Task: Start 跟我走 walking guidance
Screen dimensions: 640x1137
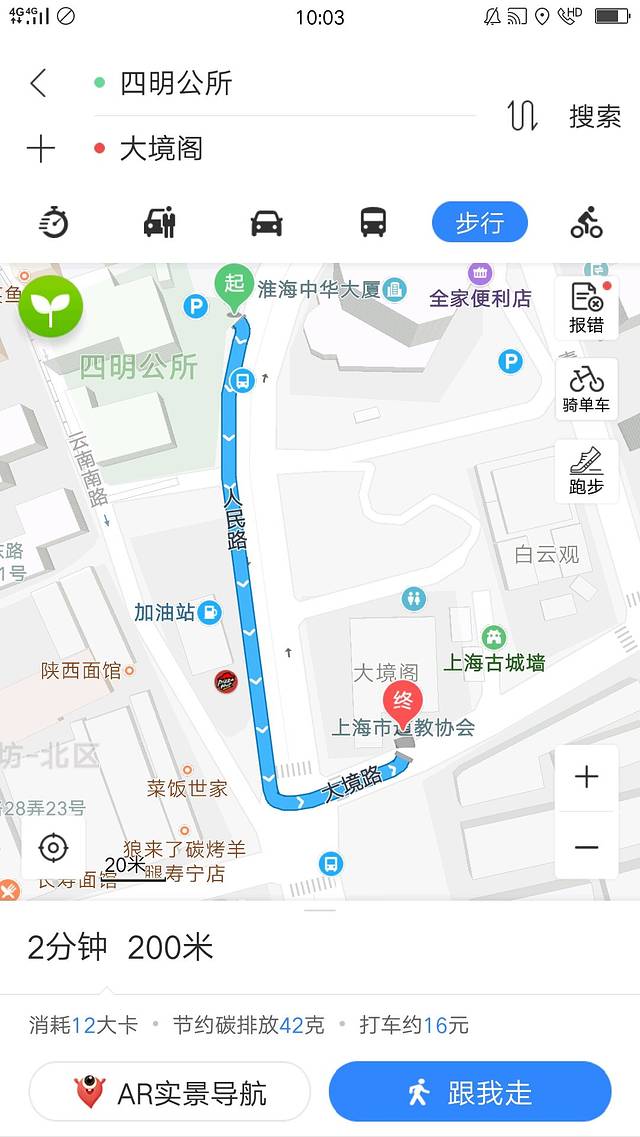Action: tap(469, 1092)
